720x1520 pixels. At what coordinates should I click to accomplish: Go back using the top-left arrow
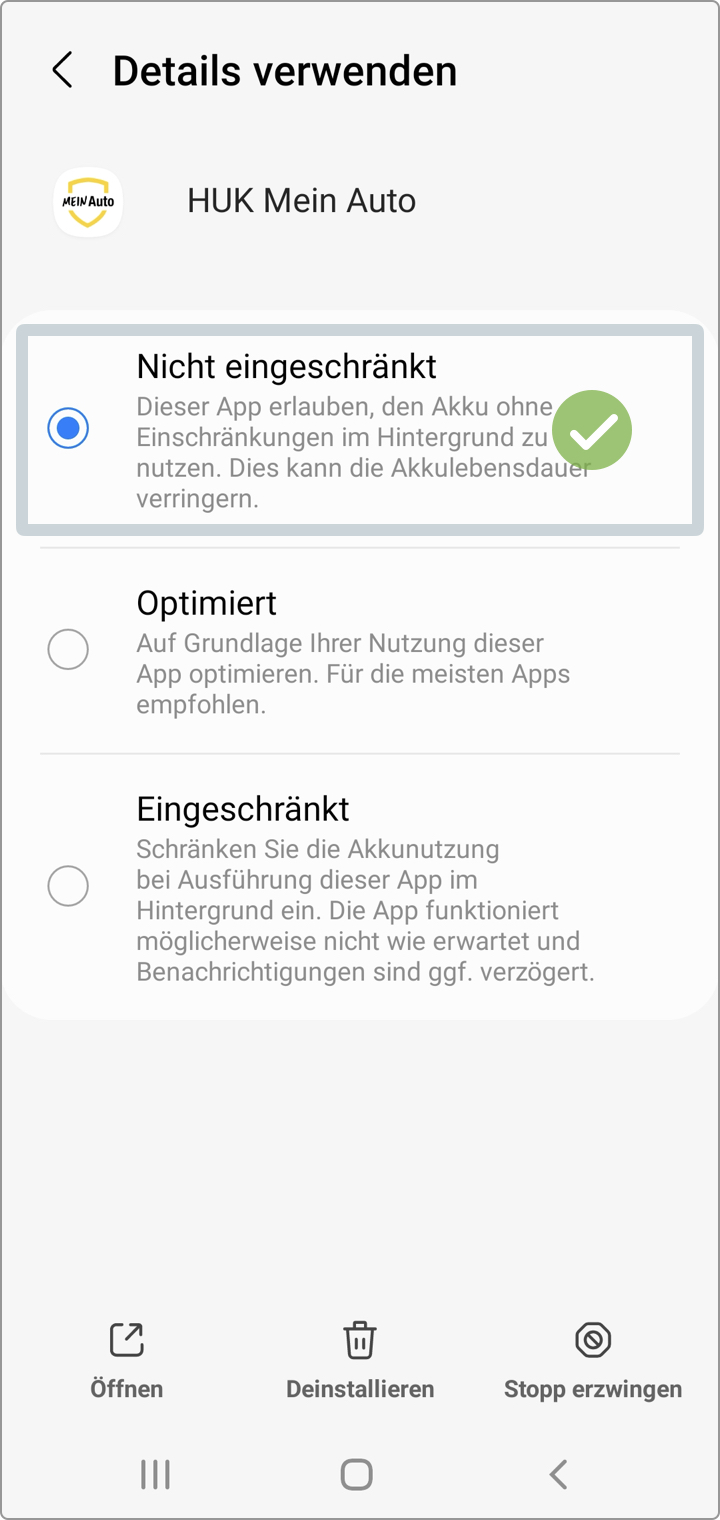coord(62,71)
